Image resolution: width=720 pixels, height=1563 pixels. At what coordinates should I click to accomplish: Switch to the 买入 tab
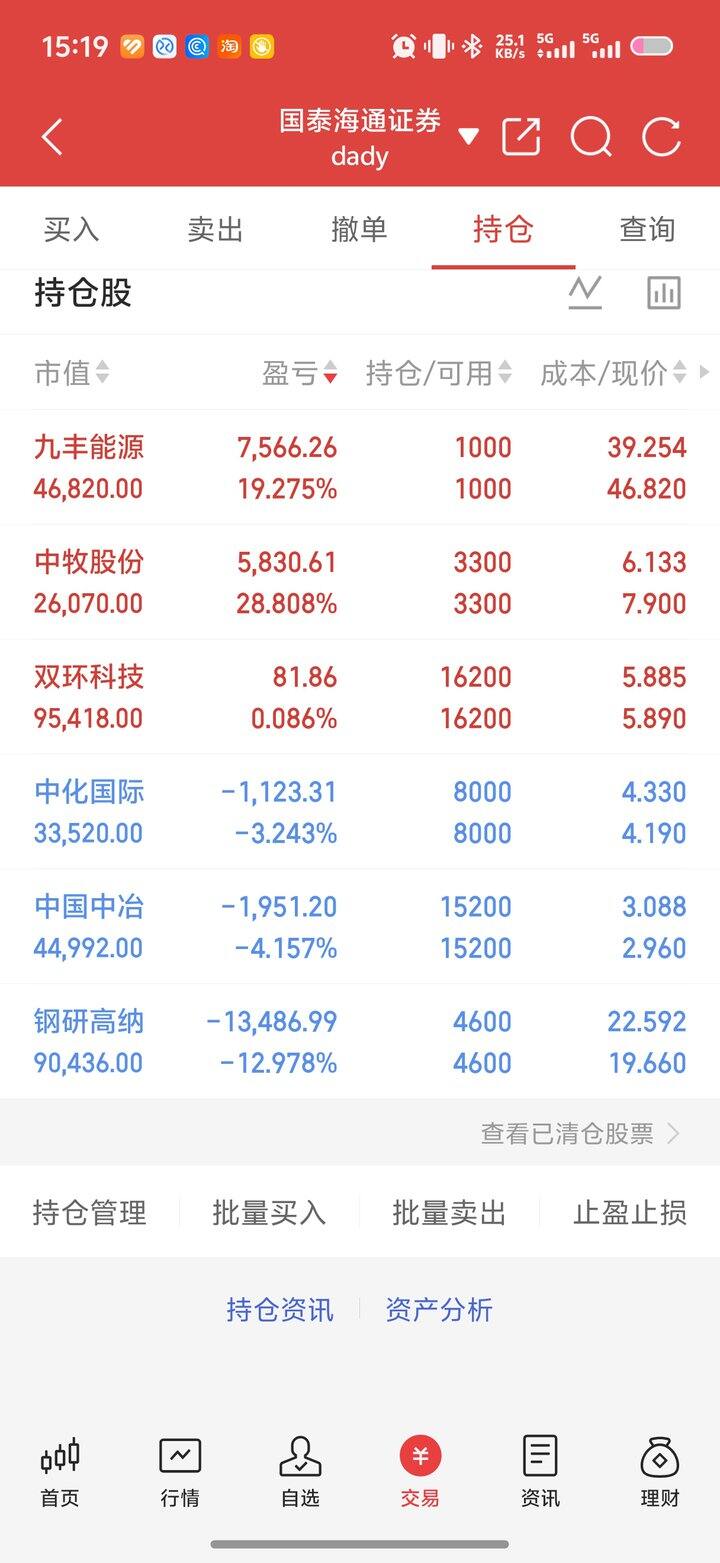[x=71, y=230]
